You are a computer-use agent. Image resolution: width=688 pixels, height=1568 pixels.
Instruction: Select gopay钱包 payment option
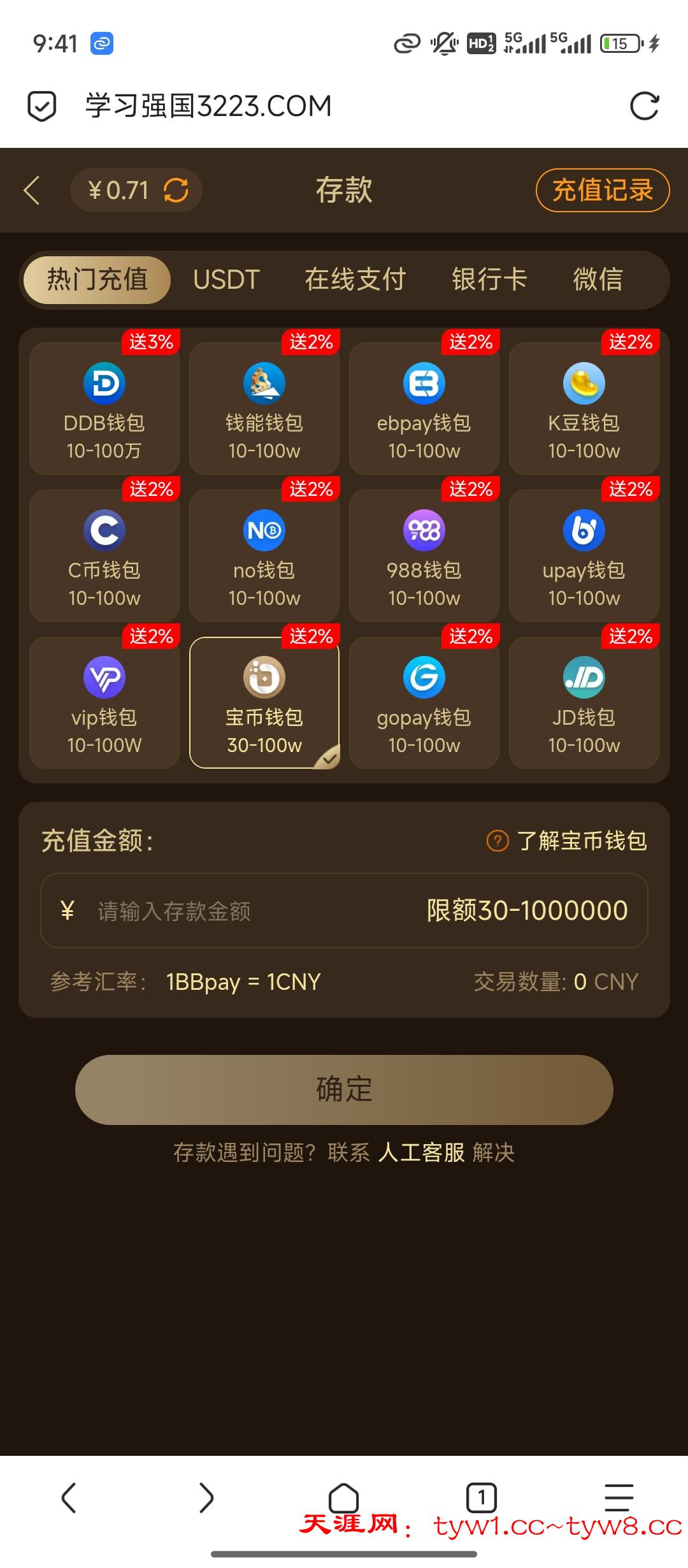(424, 703)
